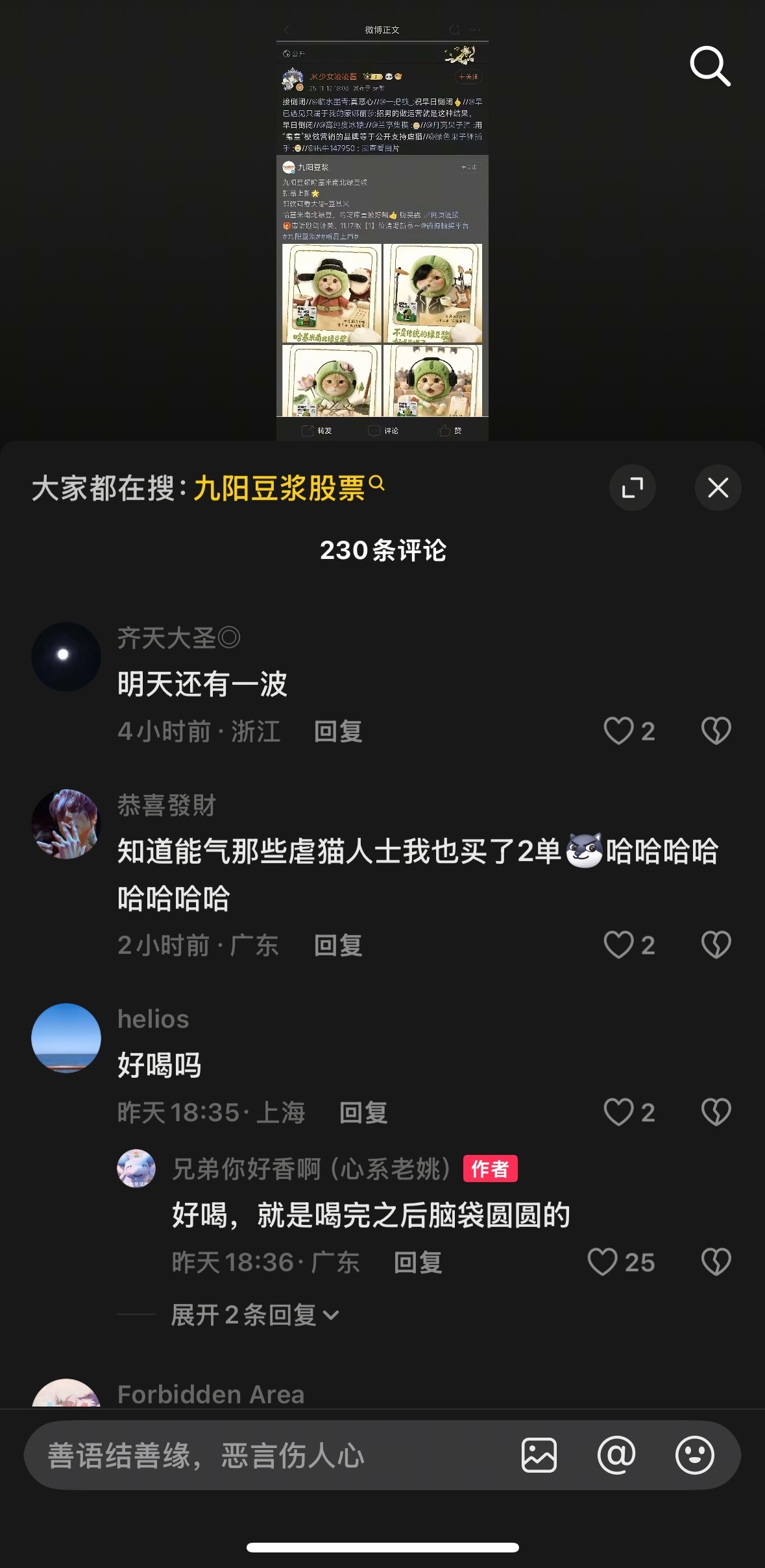Search the suggested term 九阳豆浆股票
Screen dimensions: 765x1568
(280, 488)
